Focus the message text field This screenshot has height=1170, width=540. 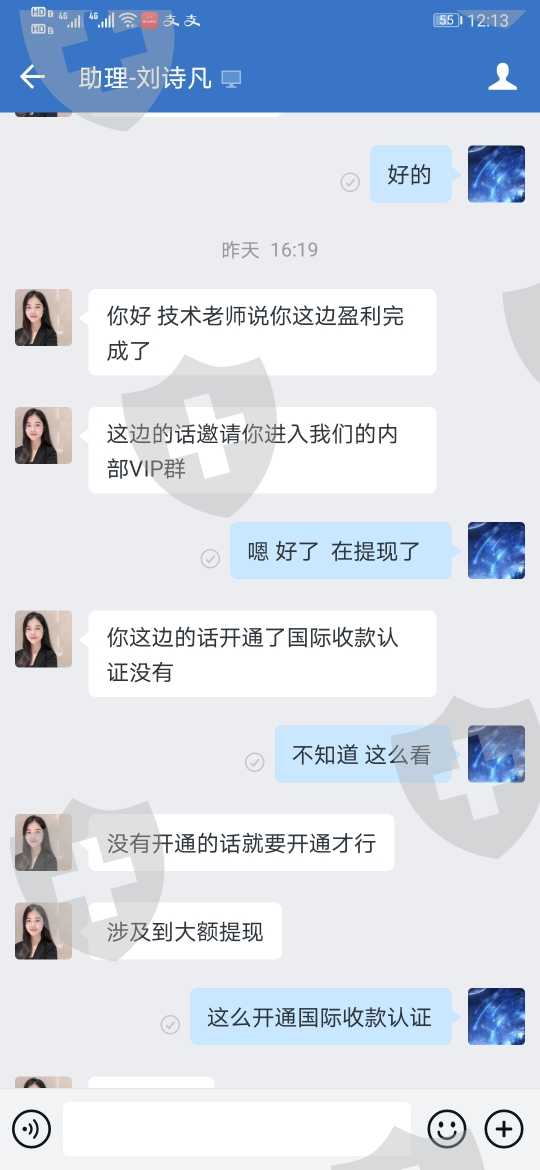(236, 1128)
